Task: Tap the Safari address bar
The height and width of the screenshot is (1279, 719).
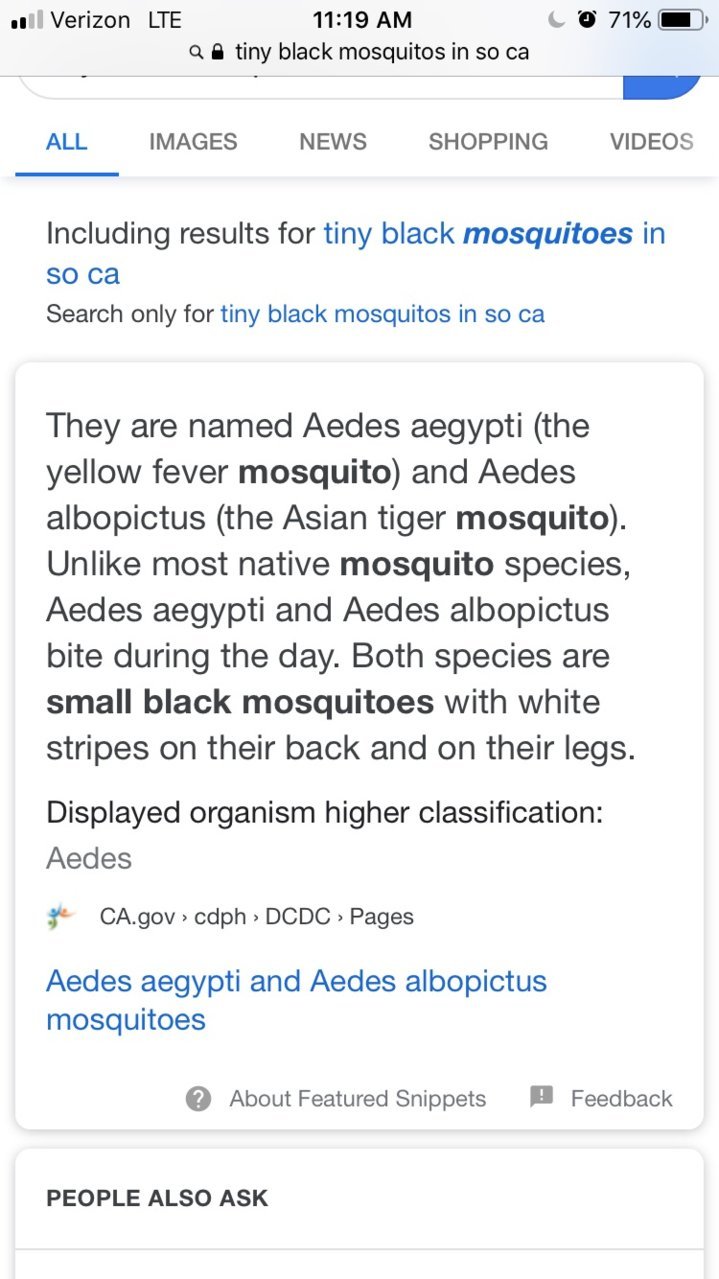Action: point(360,52)
